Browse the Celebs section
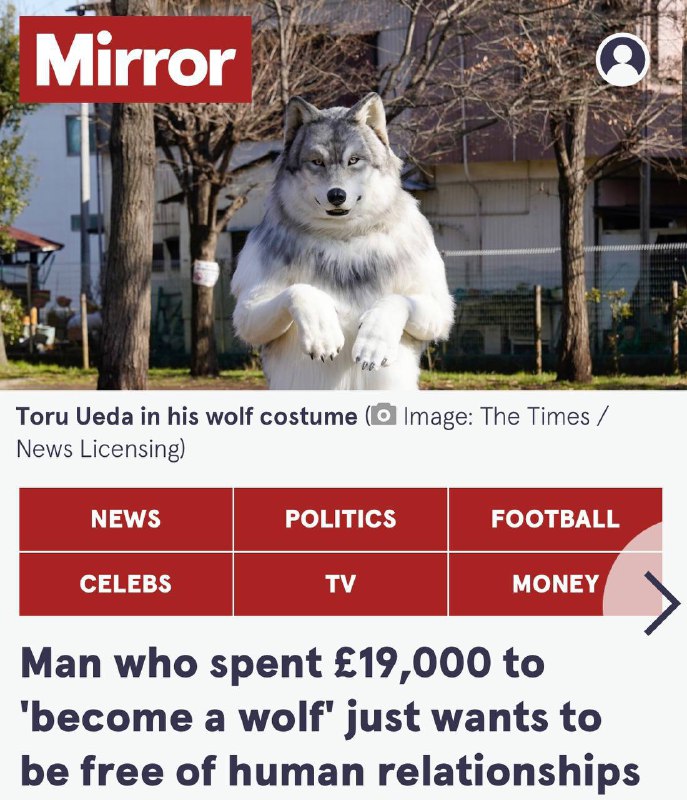Image resolution: width=687 pixels, height=800 pixels. coord(126,584)
